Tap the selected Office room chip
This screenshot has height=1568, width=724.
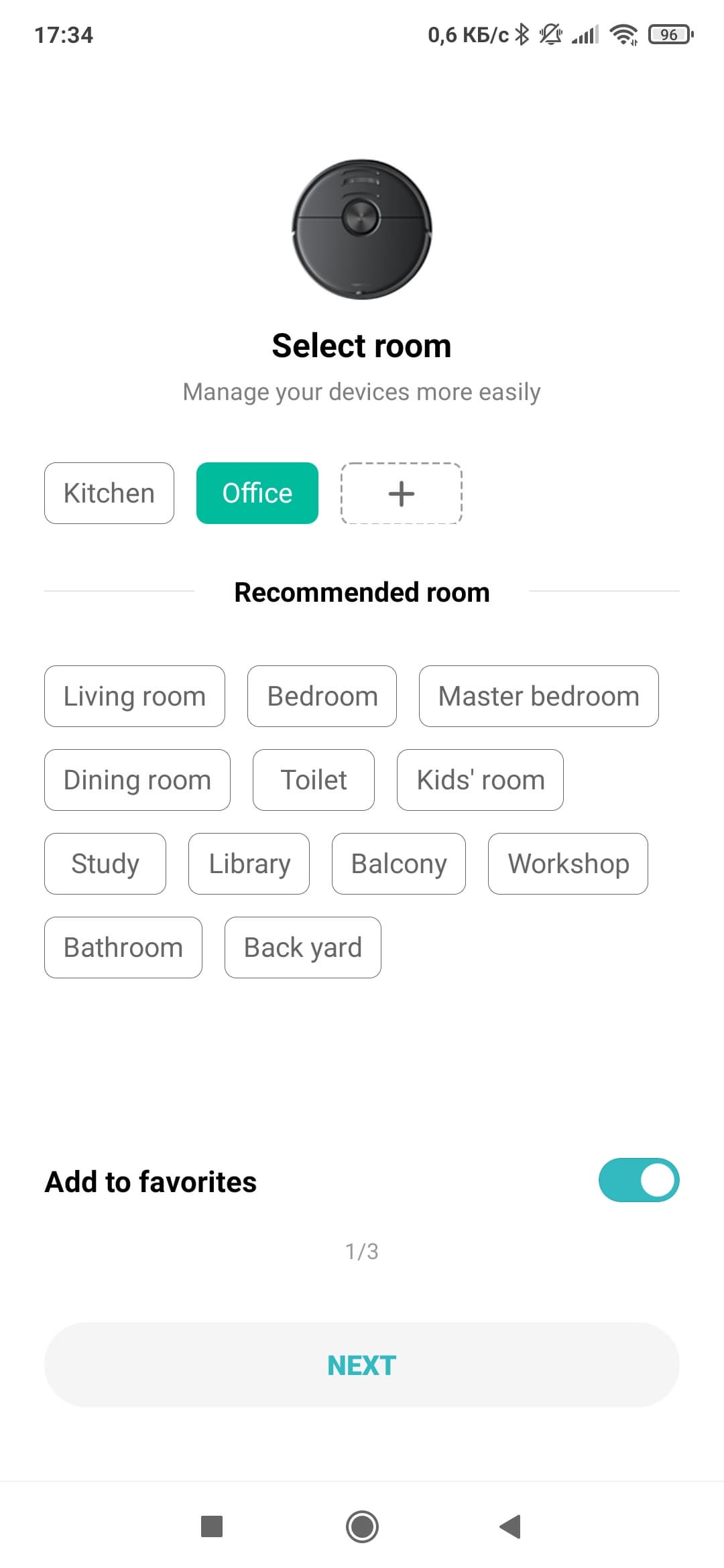[257, 493]
